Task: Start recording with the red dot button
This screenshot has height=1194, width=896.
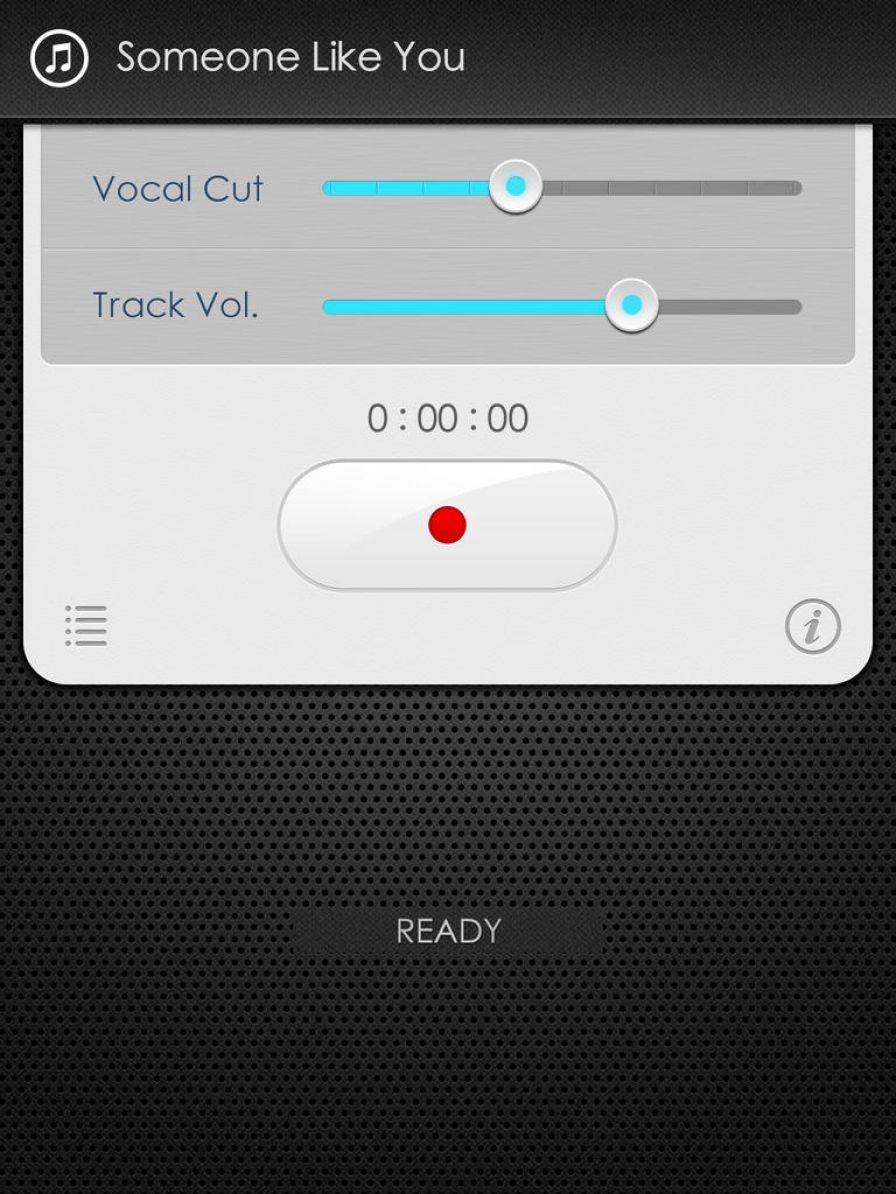Action: [x=447, y=525]
